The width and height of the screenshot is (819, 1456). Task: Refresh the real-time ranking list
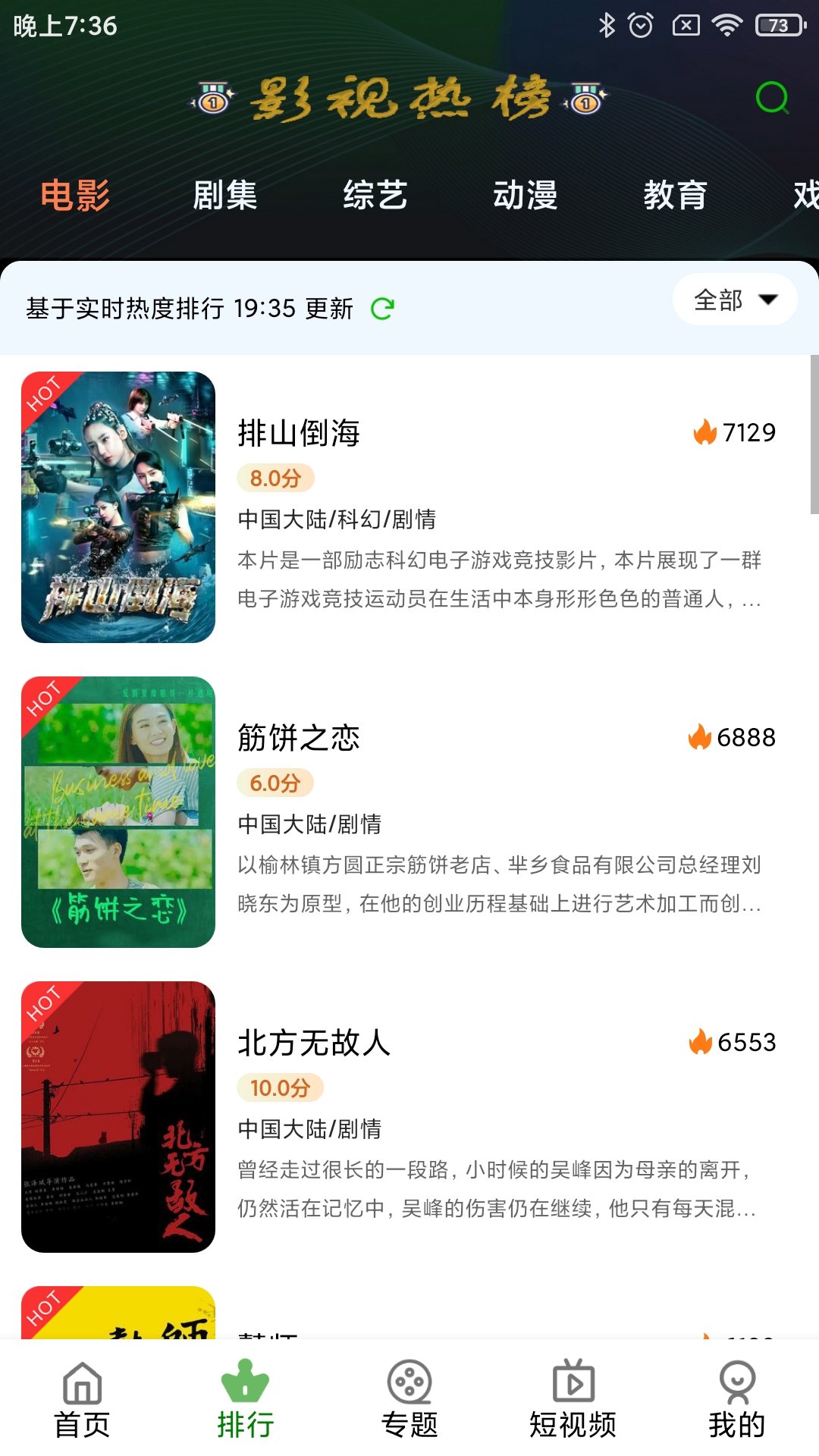382,309
